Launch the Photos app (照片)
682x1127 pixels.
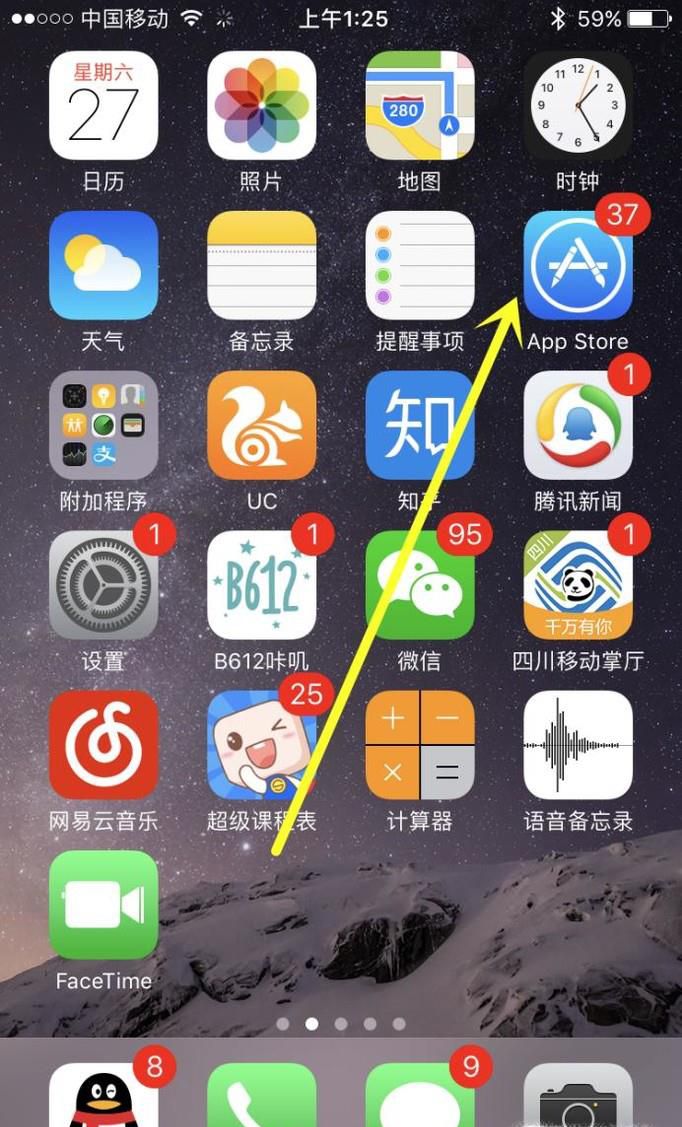(x=261, y=106)
